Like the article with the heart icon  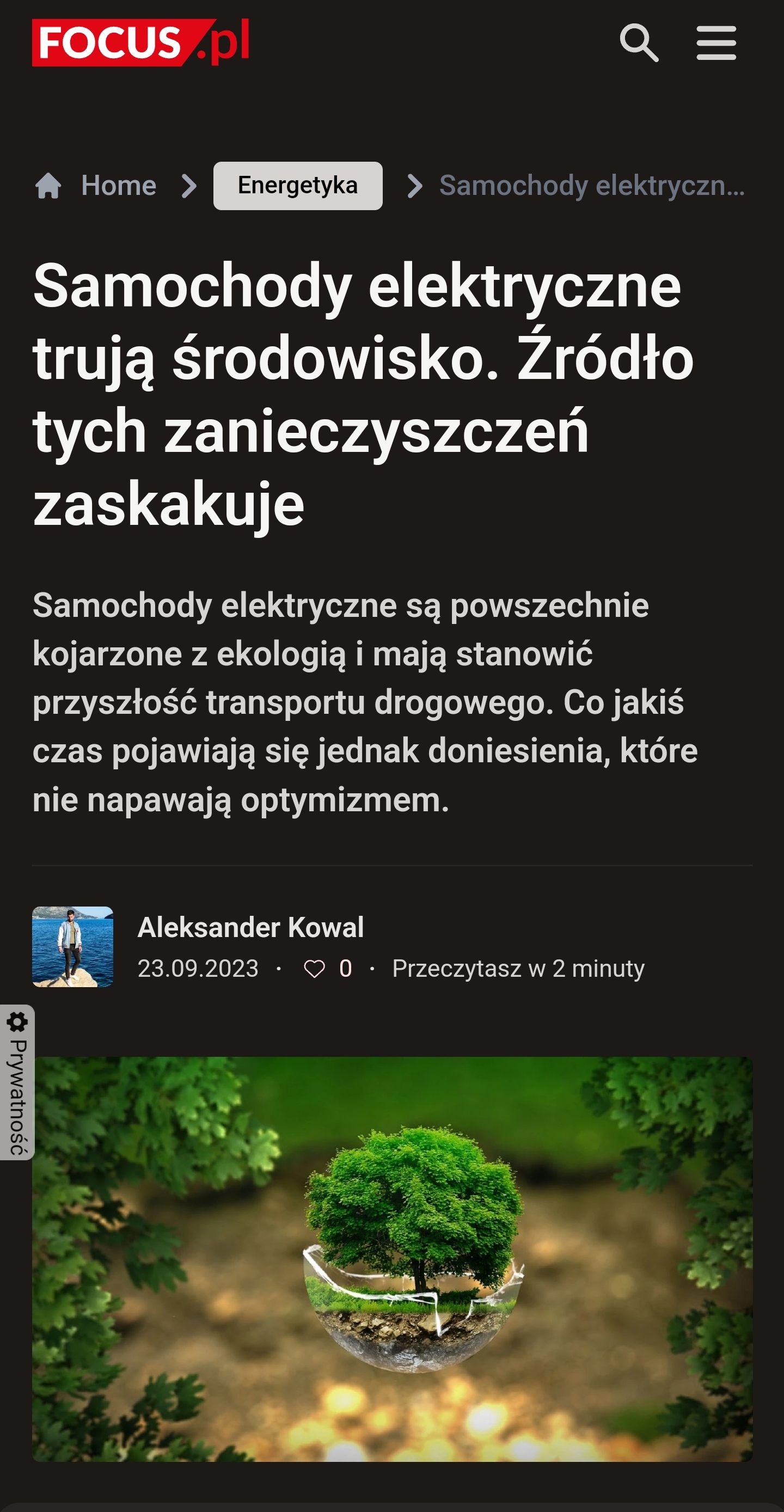pyautogui.click(x=315, y=969)
